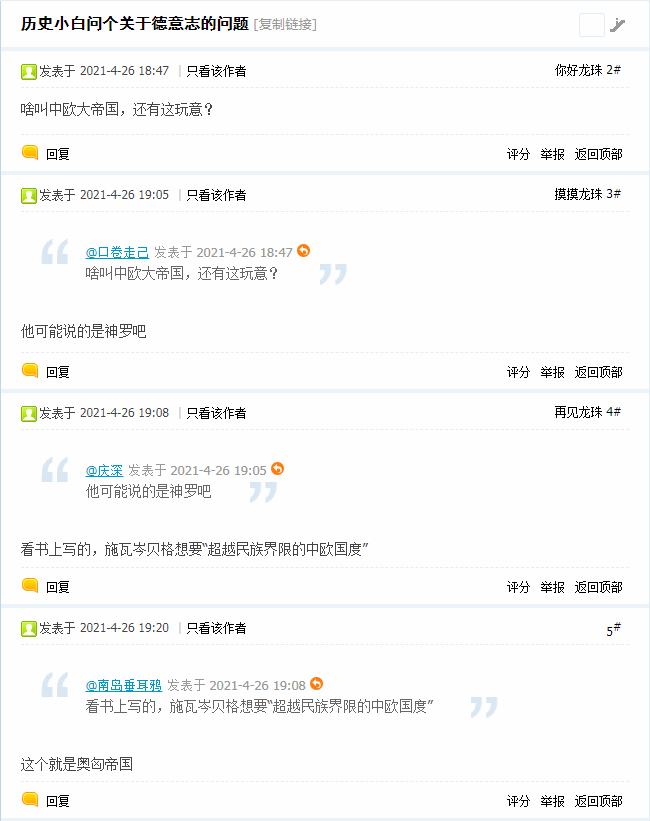The height and width of the screenshot is (821, 650).
Task: Jump to quoted post from 18:47
Action: [x=304, y=251]
